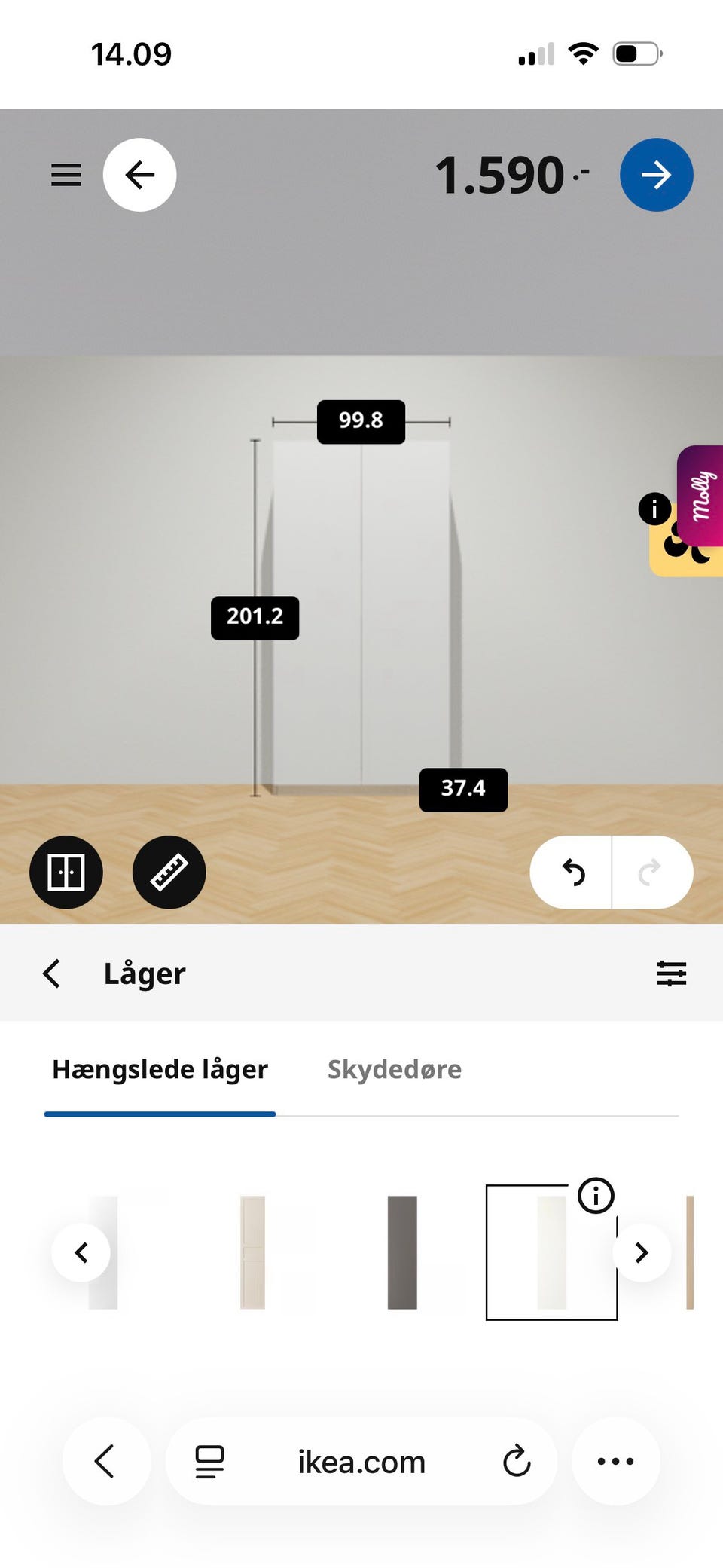Open the filter options for Låger

tap(672, 973)
